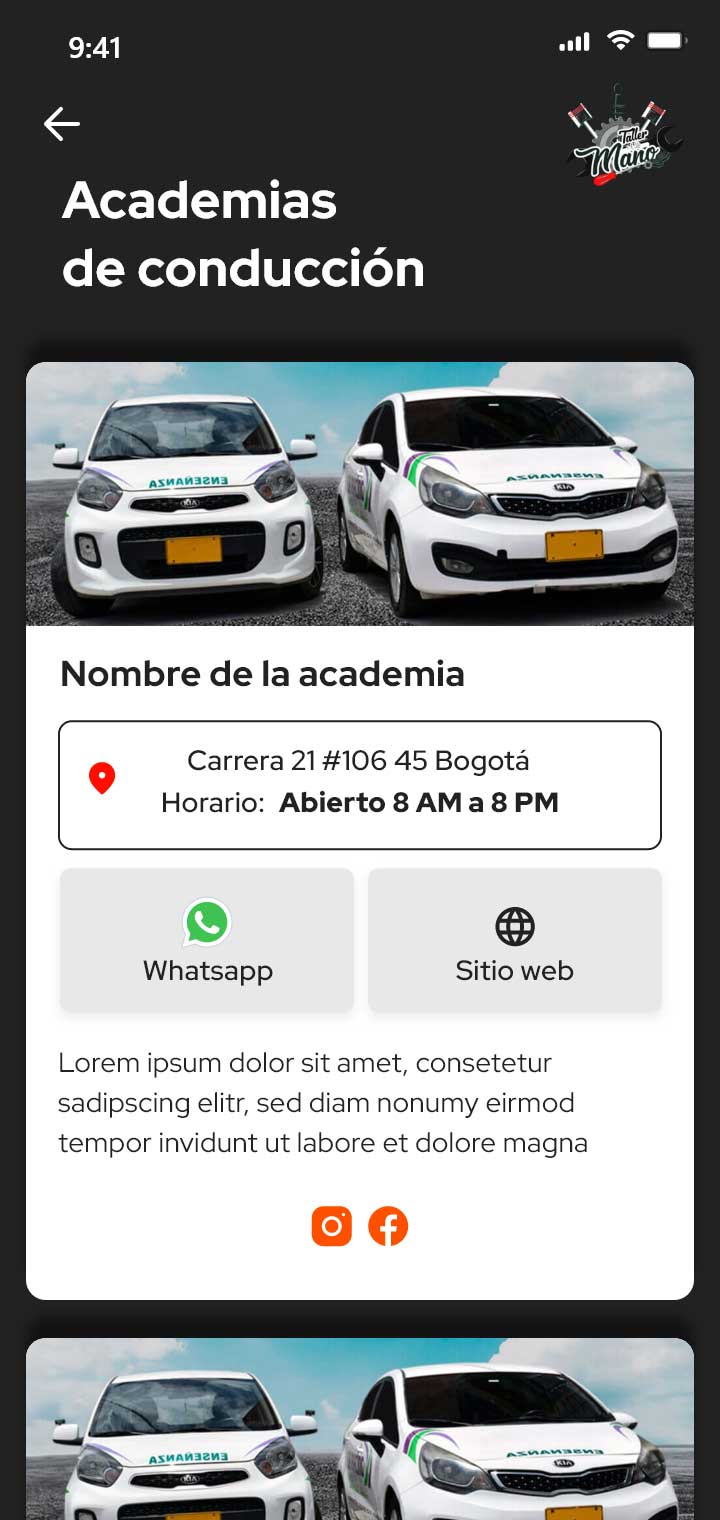The image size is (720, 1520).
Task: Open the academy's Facebook page
Action: (x=388, y=1226)
